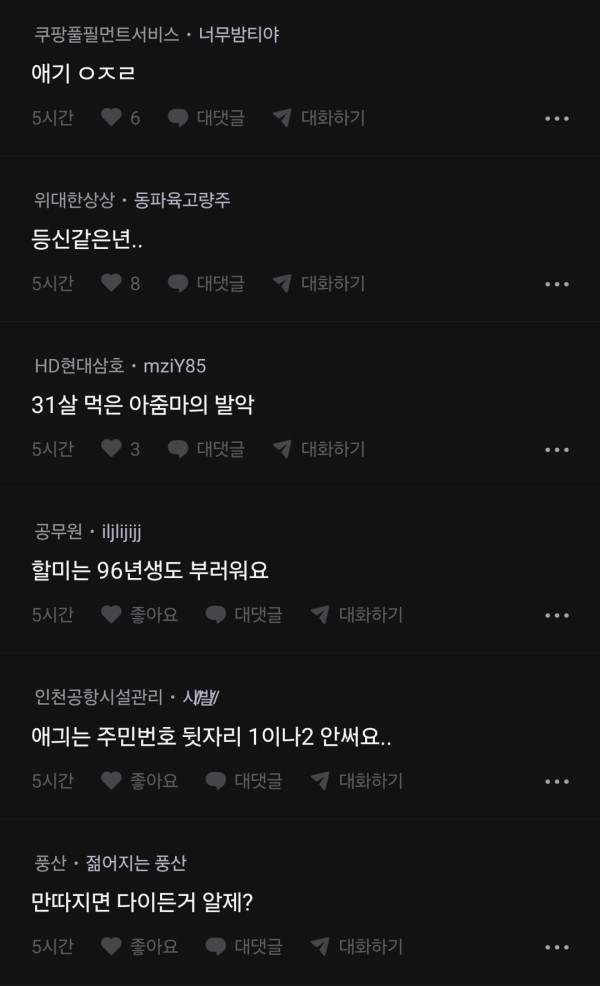
Task: Tap 대댓글 under '등신같은년..'
Action: pyautogui.click(x=206, y=283)
